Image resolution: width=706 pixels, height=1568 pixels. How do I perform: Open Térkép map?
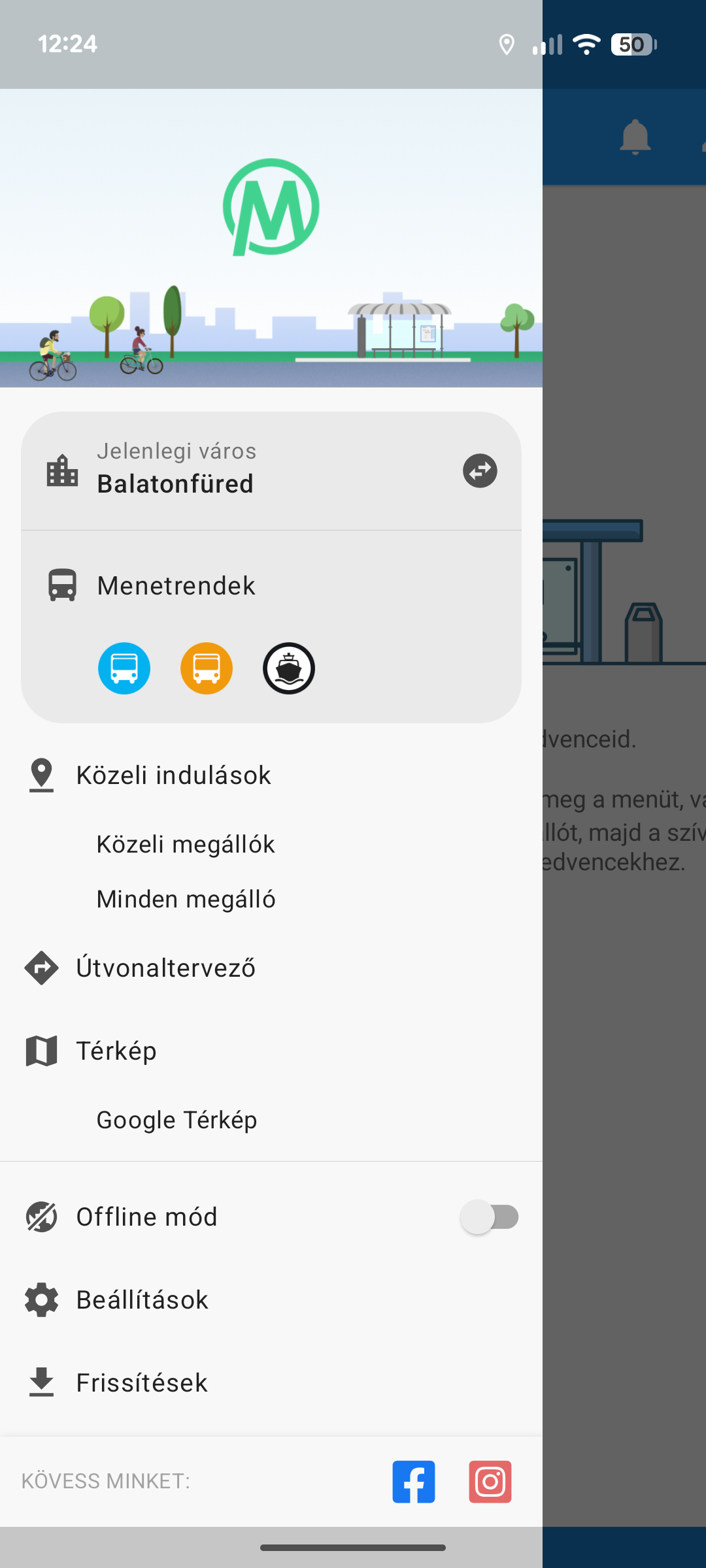[x=271, y=1051]
